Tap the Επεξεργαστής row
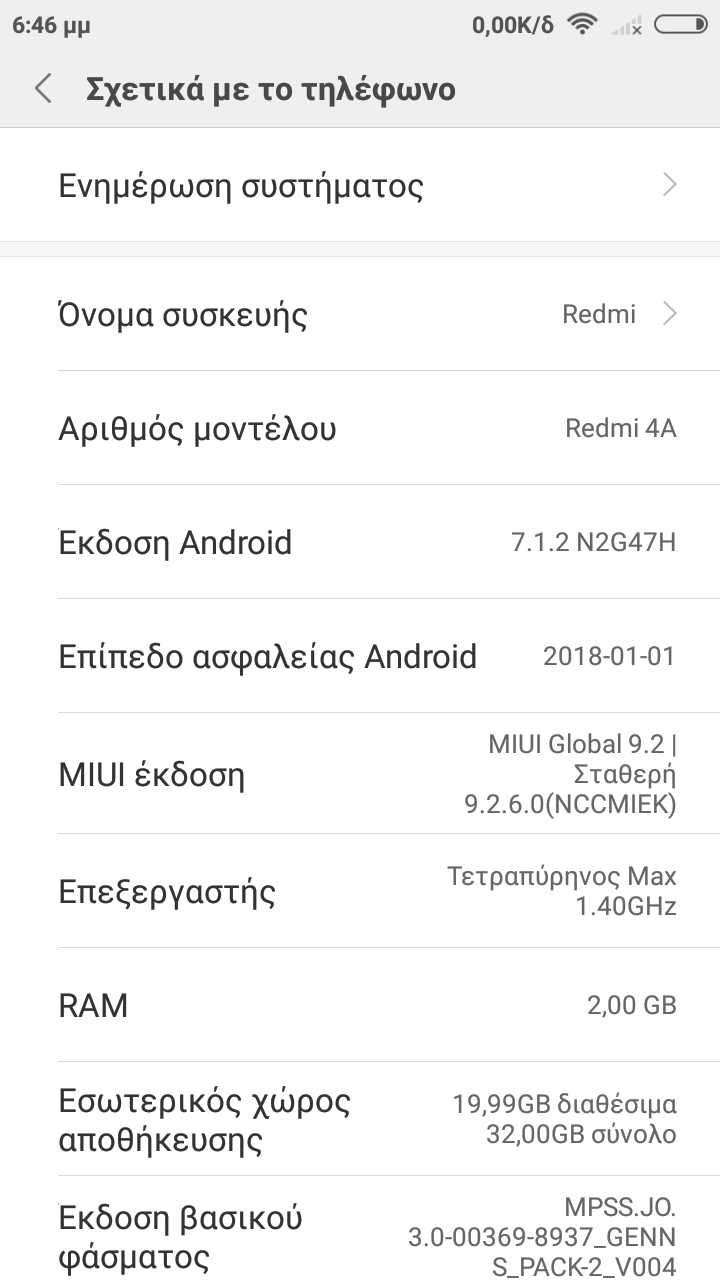The image size is (720, 1280). click(360, 891)
